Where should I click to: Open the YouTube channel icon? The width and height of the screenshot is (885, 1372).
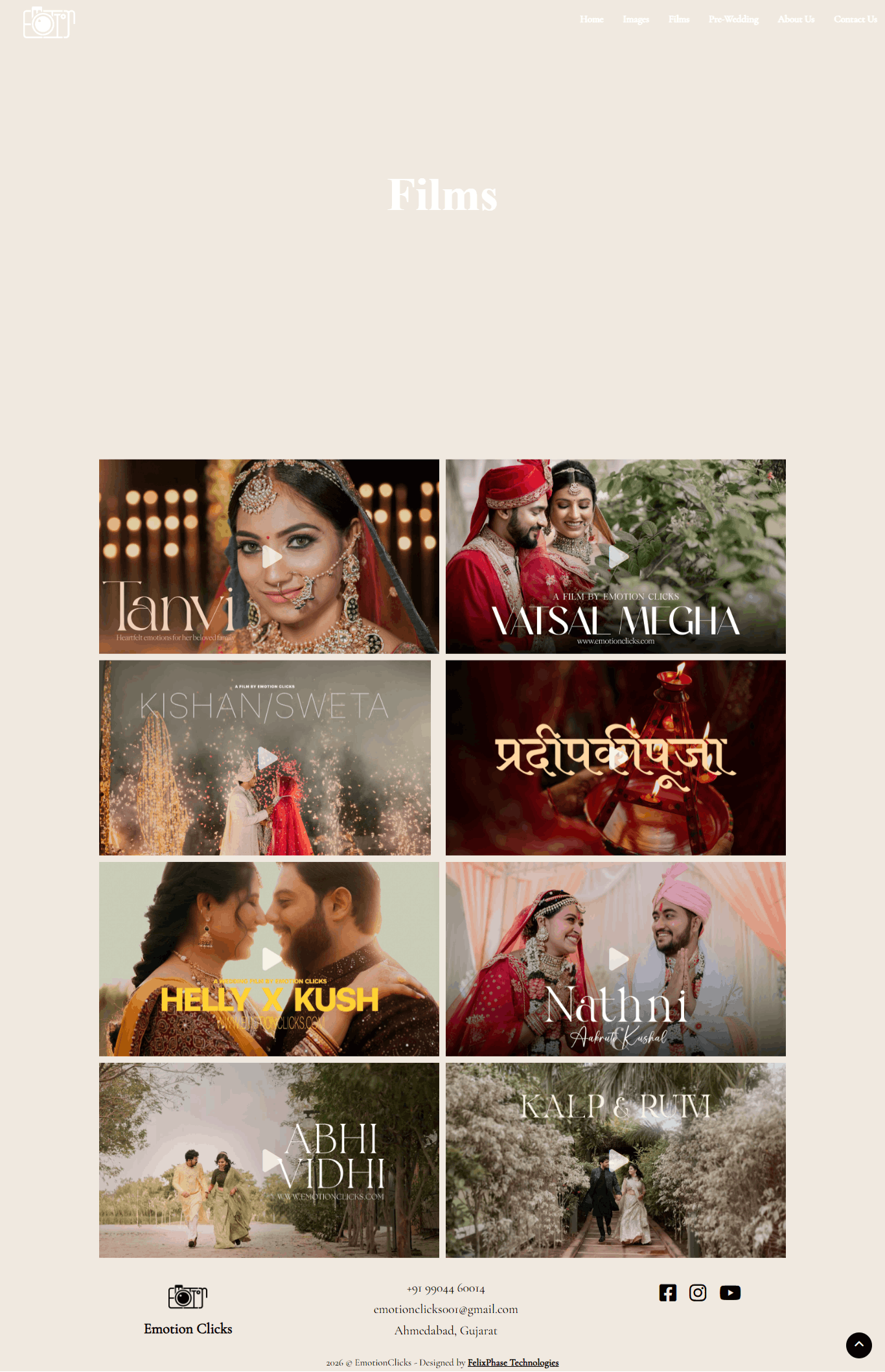coord(730,1293)
